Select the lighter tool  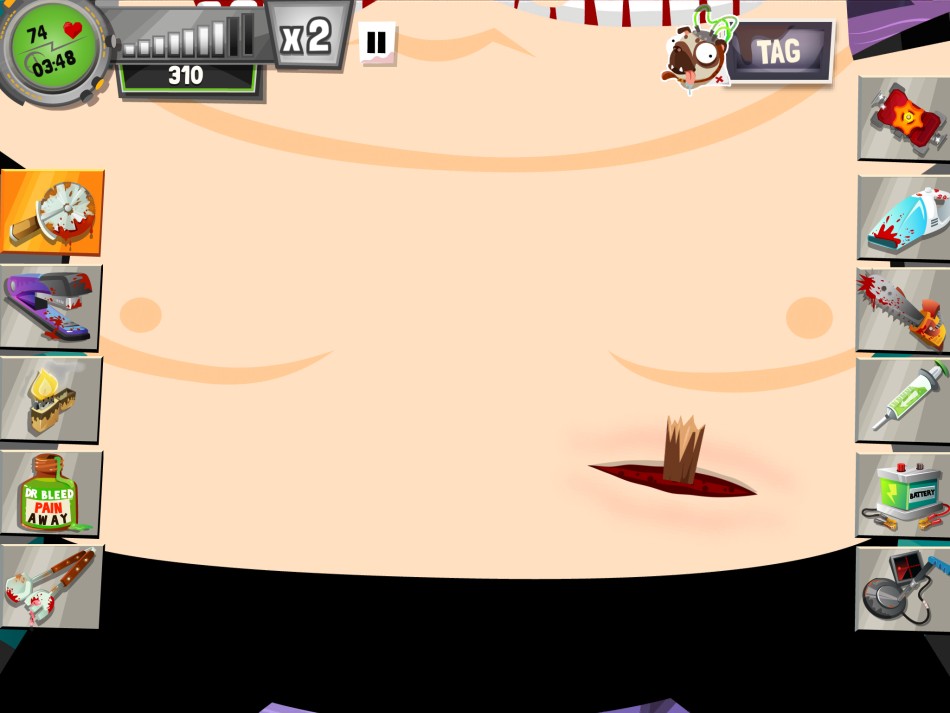tap(50, 399)
